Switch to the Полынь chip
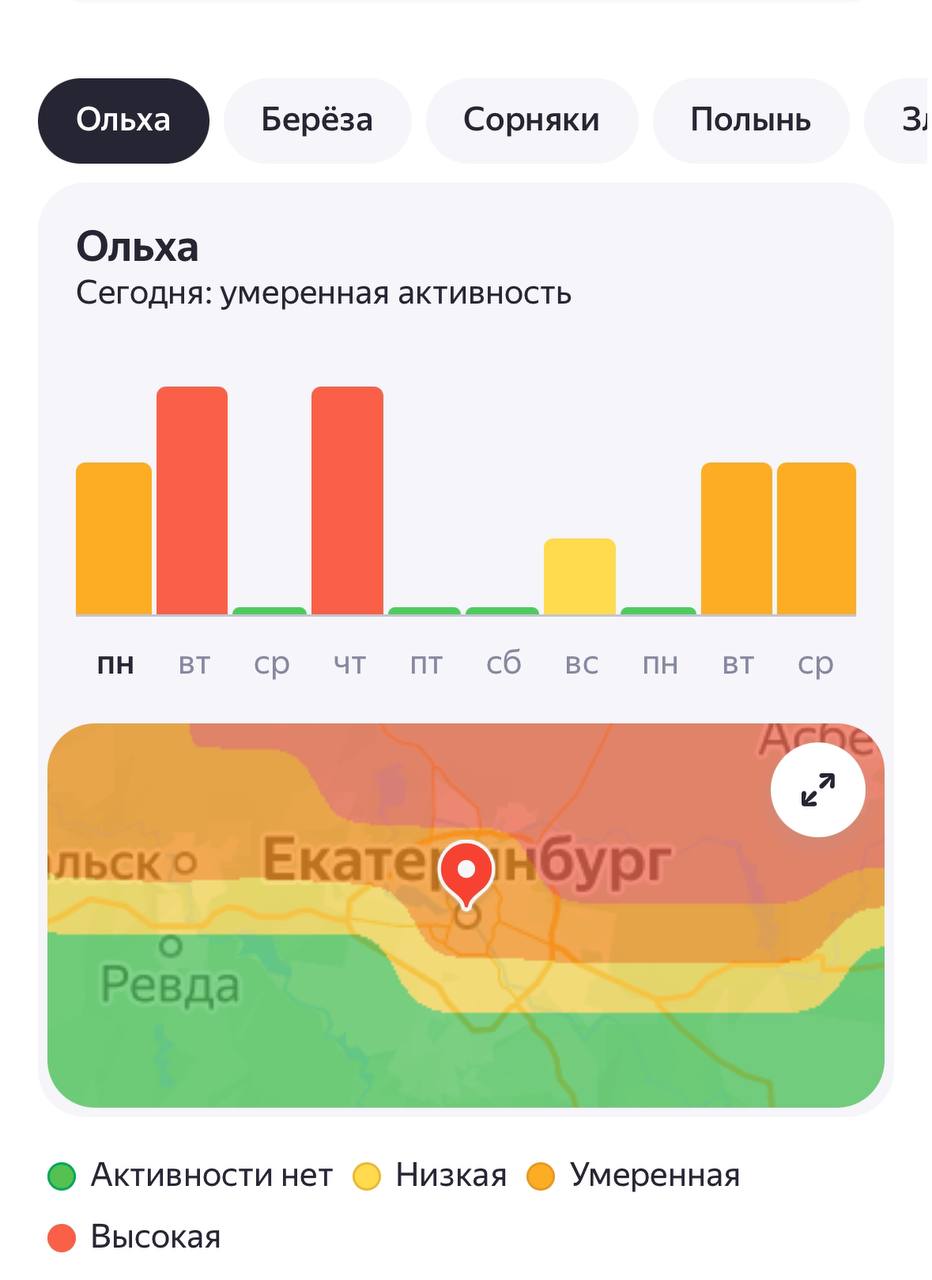The image size is (932, 1280). tap(750, 121)
